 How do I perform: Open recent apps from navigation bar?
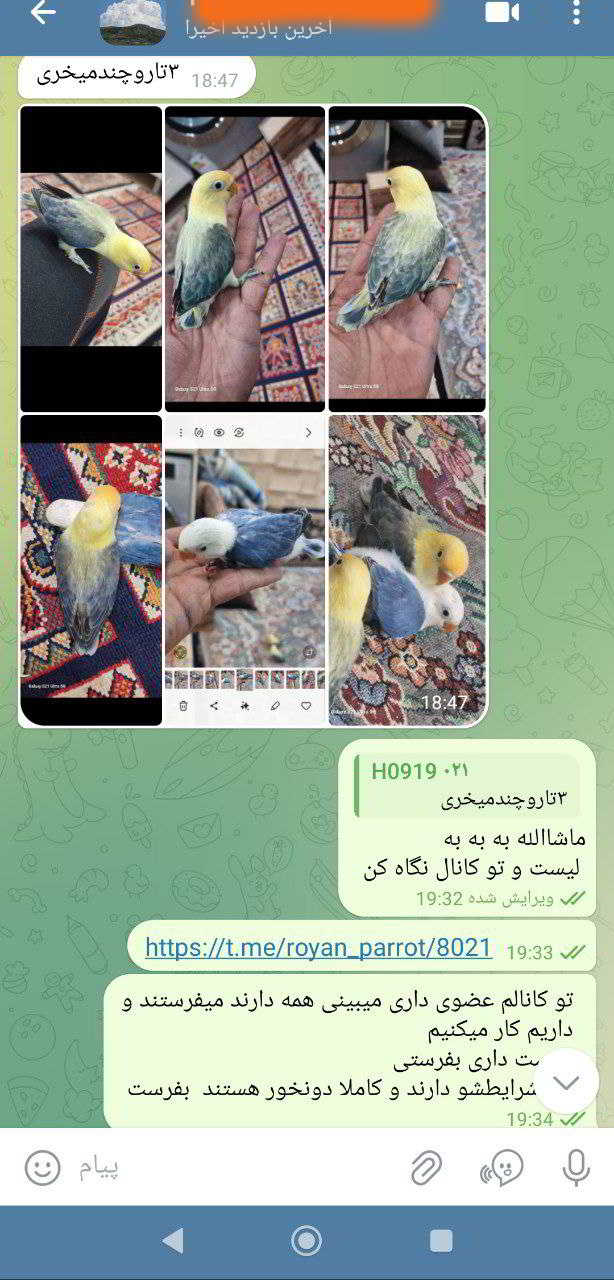pyautogui.click(x=441, y=1241)
